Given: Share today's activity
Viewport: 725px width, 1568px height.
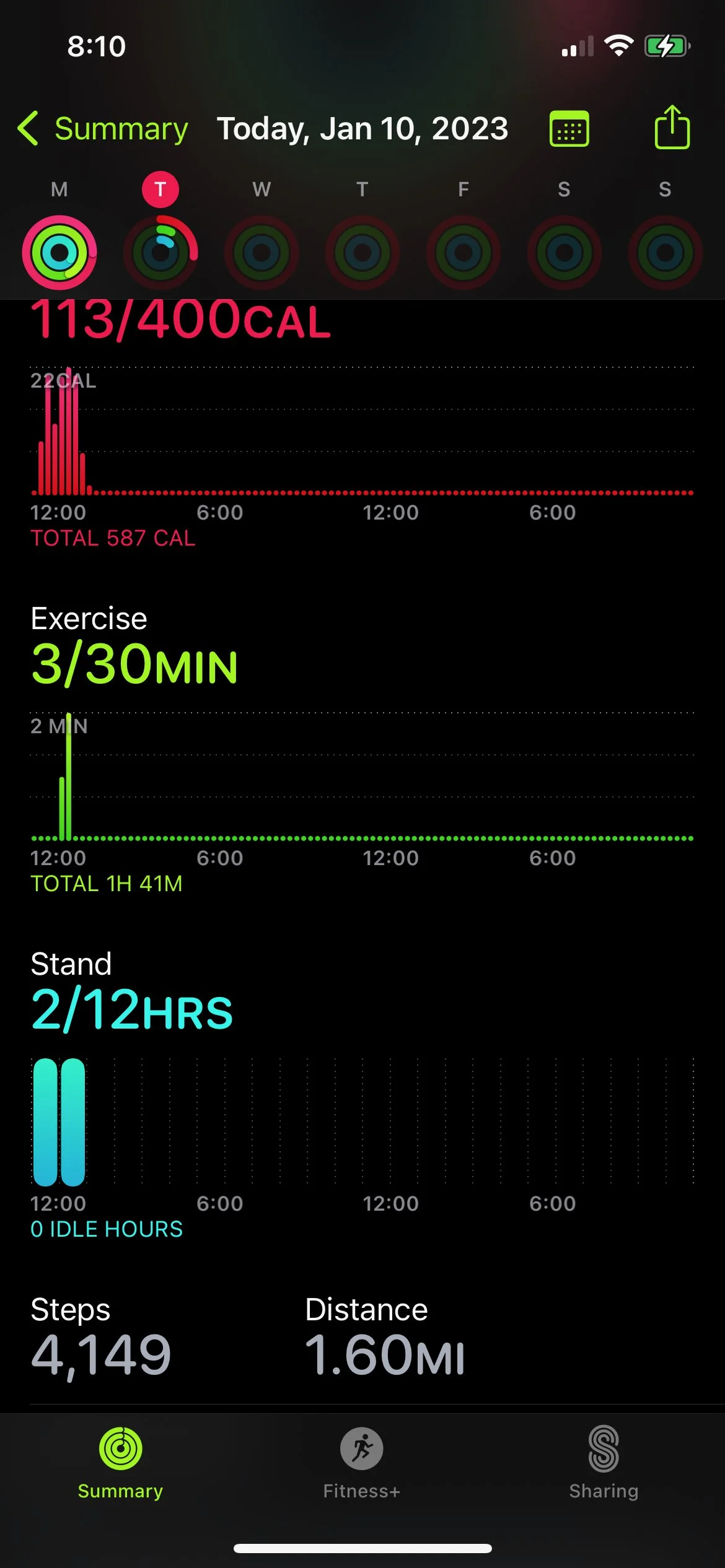Looking at the screenshot, I should pos(672,128).
